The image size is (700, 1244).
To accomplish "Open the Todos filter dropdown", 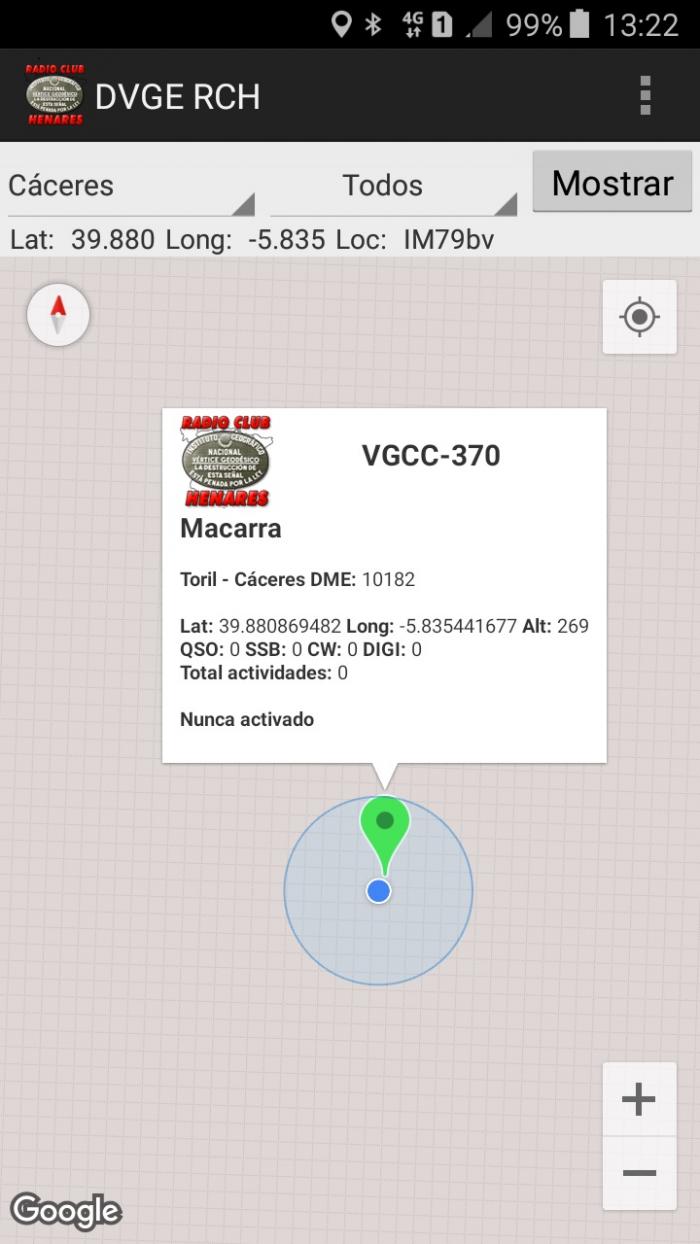I will (x=394, y=186).
